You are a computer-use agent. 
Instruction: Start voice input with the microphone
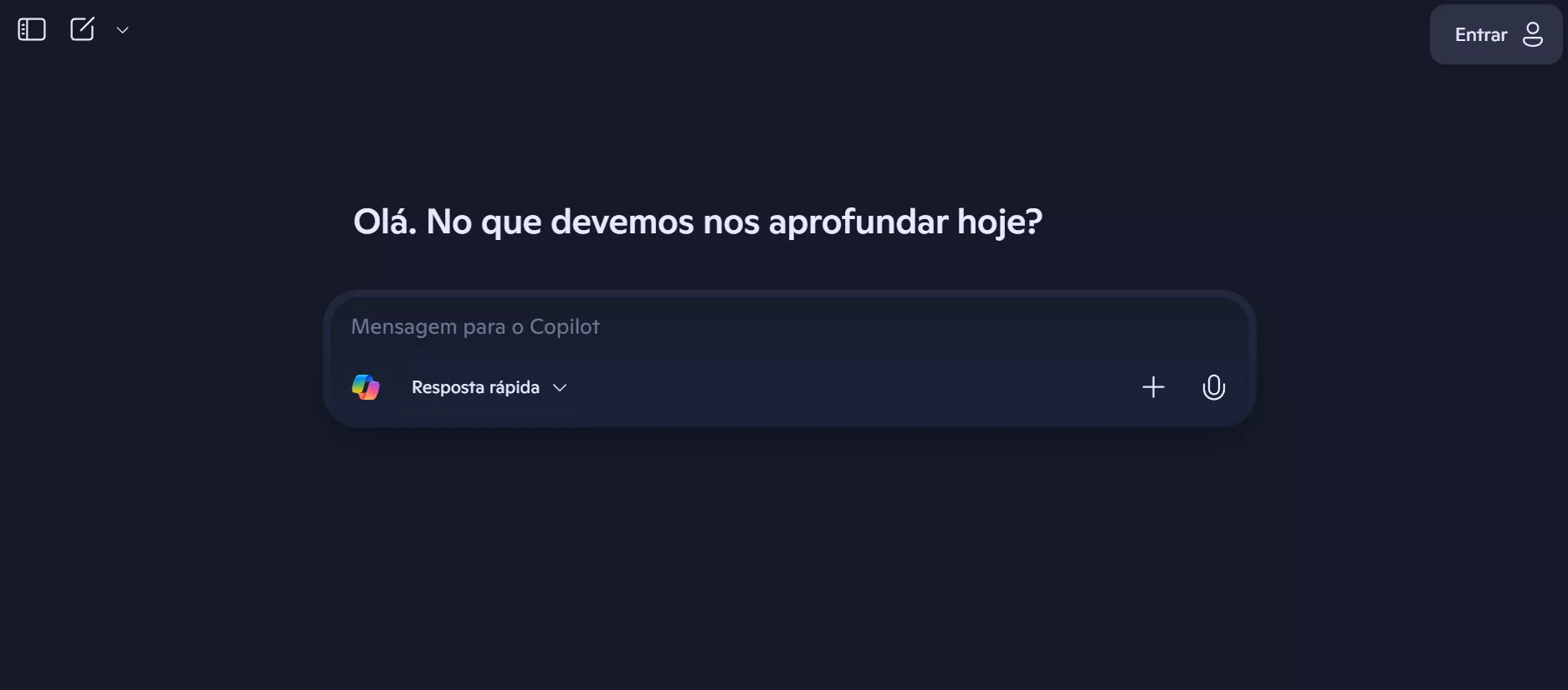1213,387
